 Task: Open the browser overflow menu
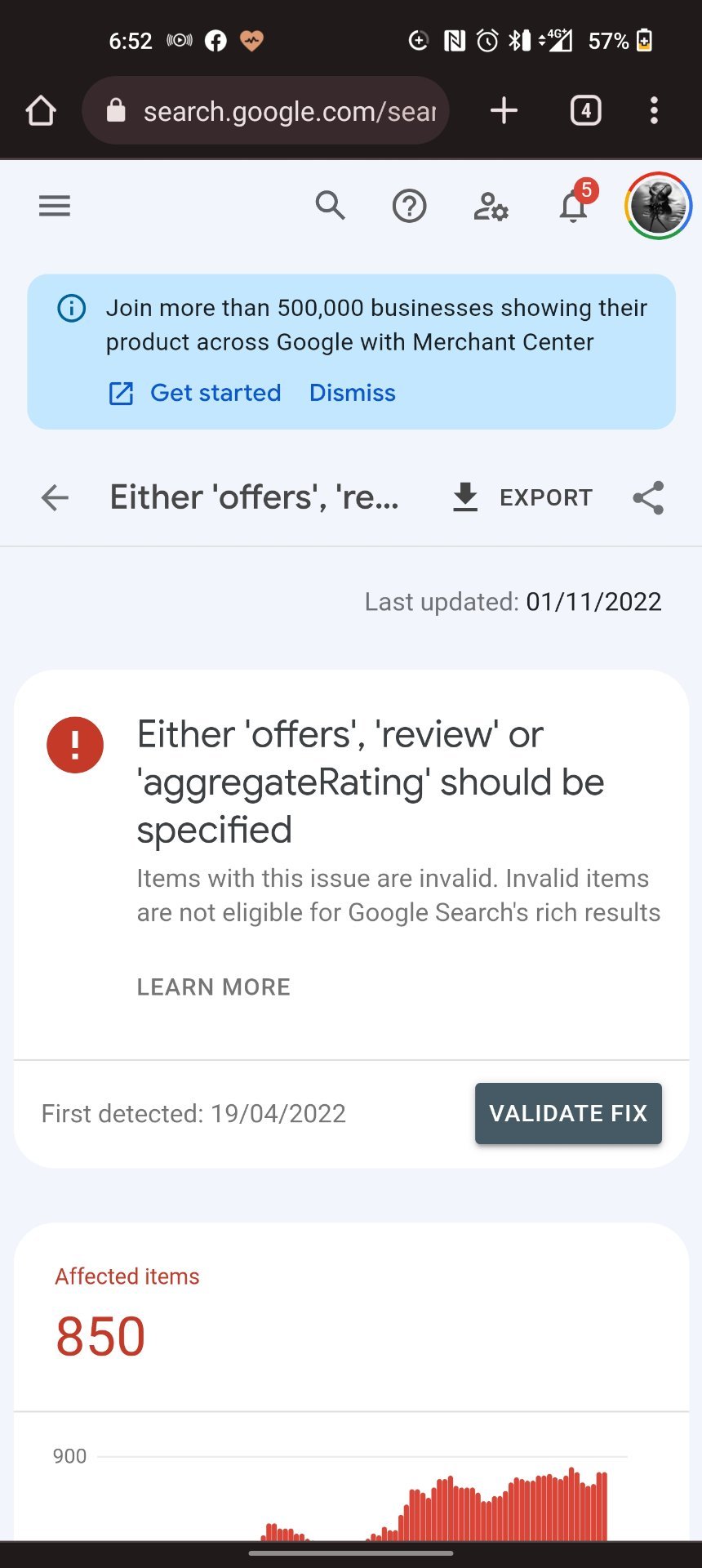coord(654,110)
